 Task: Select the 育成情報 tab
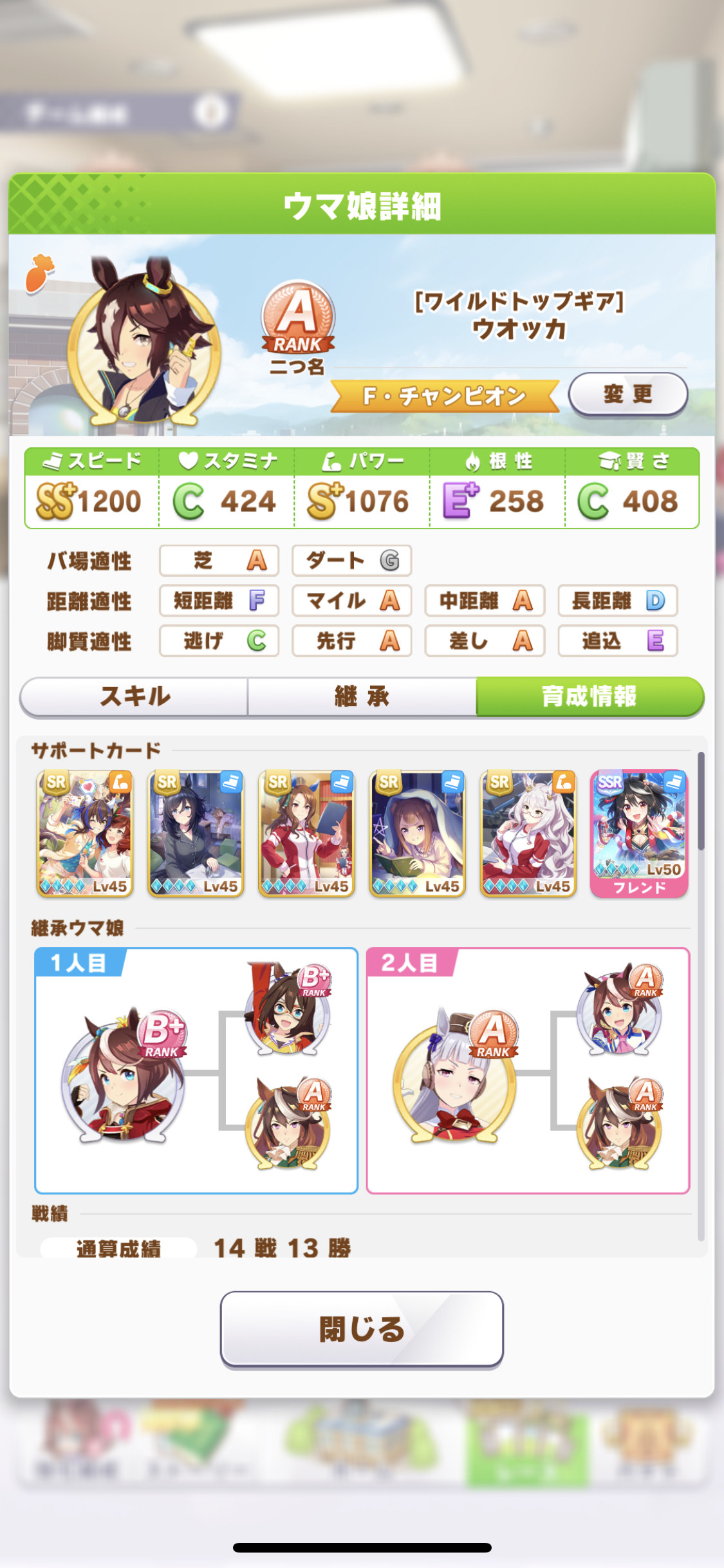pyautogui.click(x=589, y=696)
